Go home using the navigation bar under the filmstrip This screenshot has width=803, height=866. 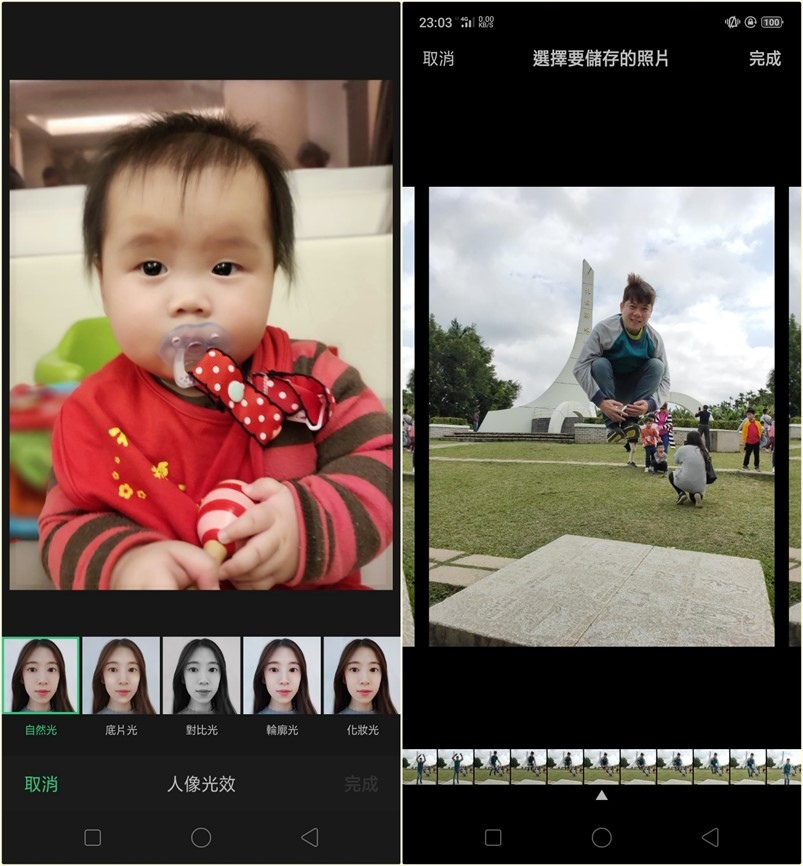601,838
